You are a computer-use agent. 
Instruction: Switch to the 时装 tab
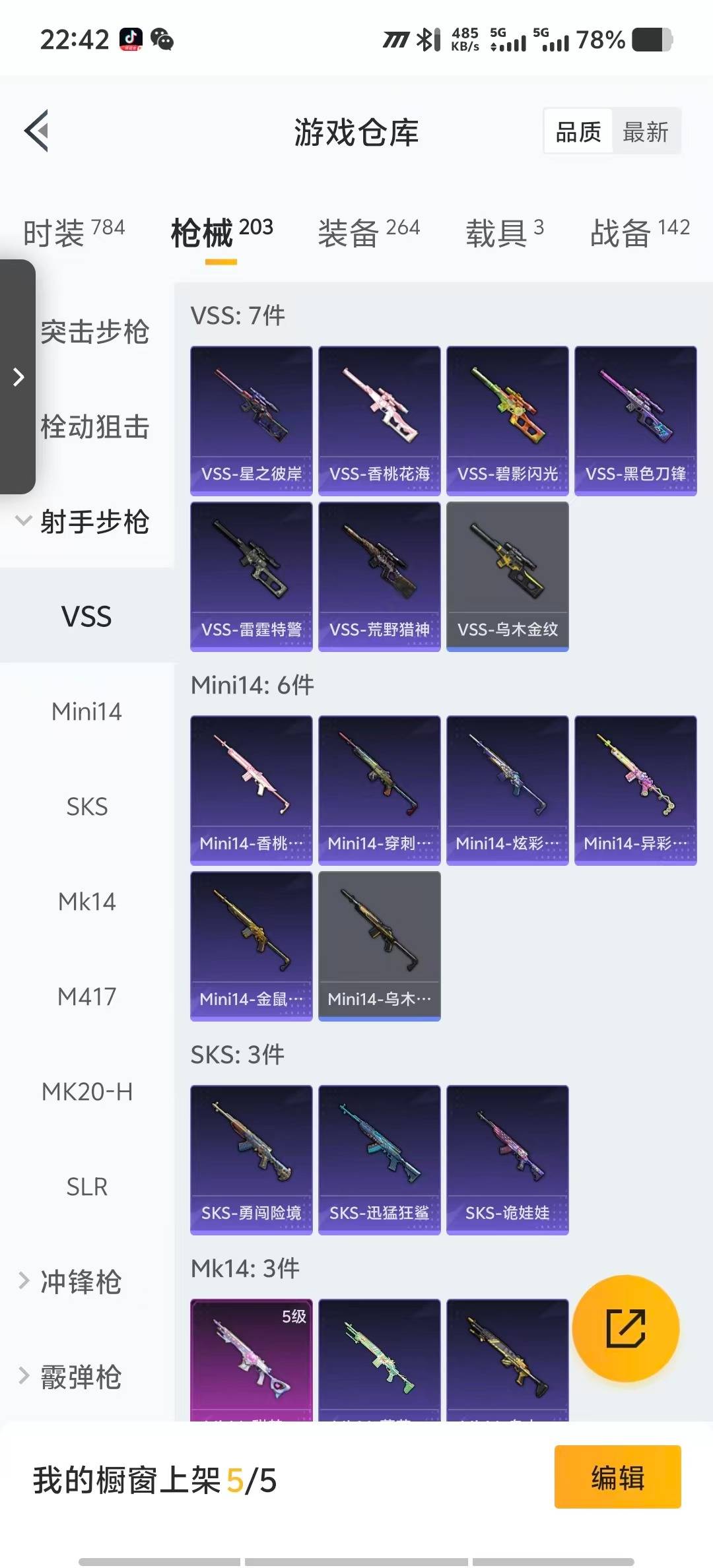pos(73,232)
